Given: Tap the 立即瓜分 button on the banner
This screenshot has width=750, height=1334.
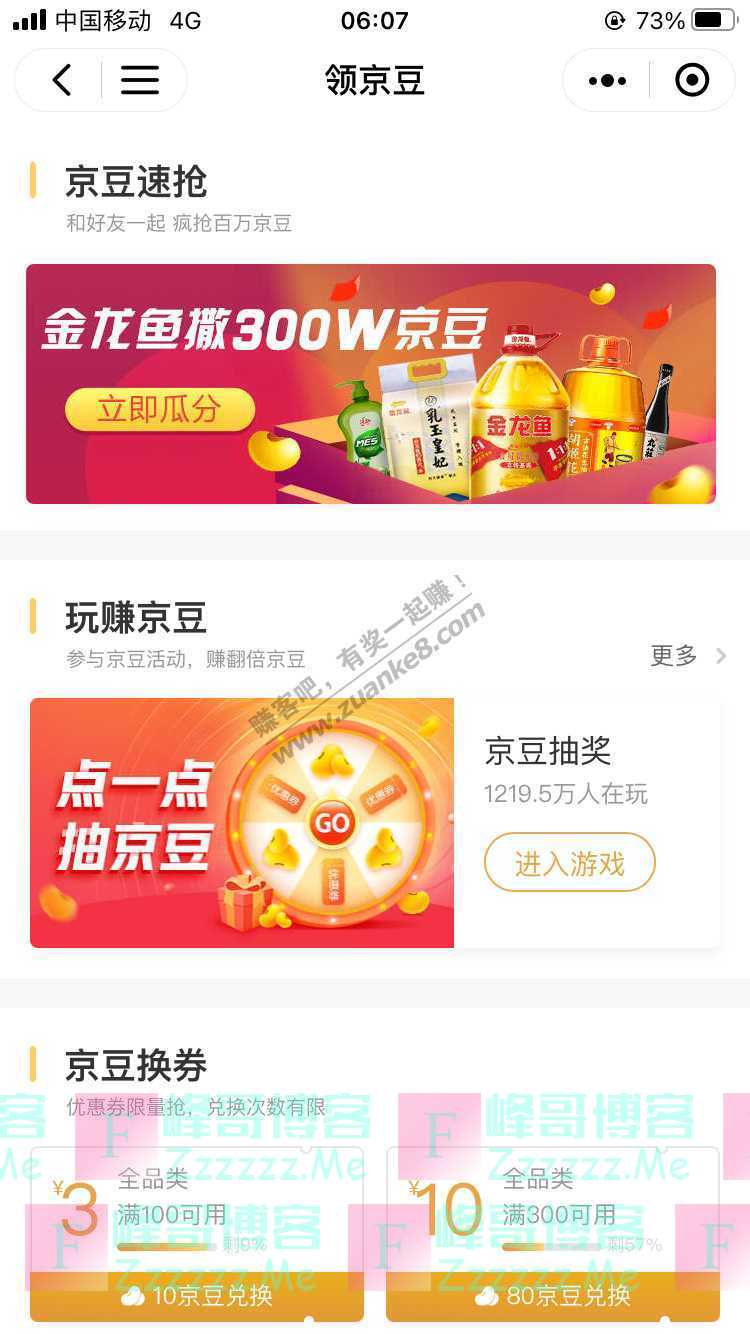Looking at the screenshot, I should [x=160, y=409].
